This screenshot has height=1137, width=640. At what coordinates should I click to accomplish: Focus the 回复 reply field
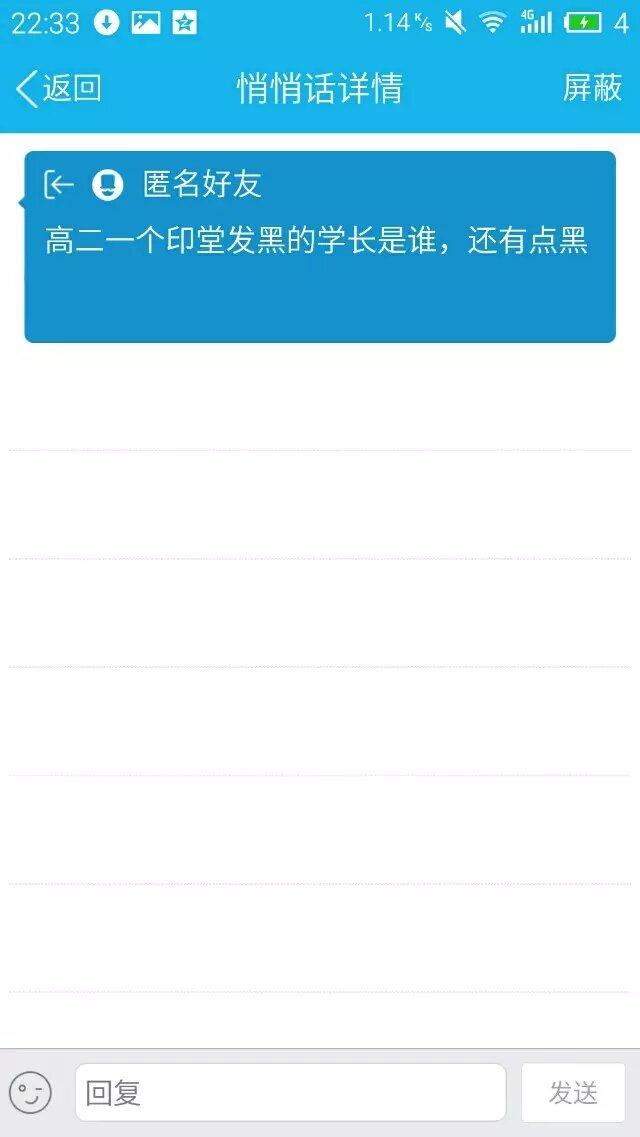pyautogui.click(x=290, y=1092)
